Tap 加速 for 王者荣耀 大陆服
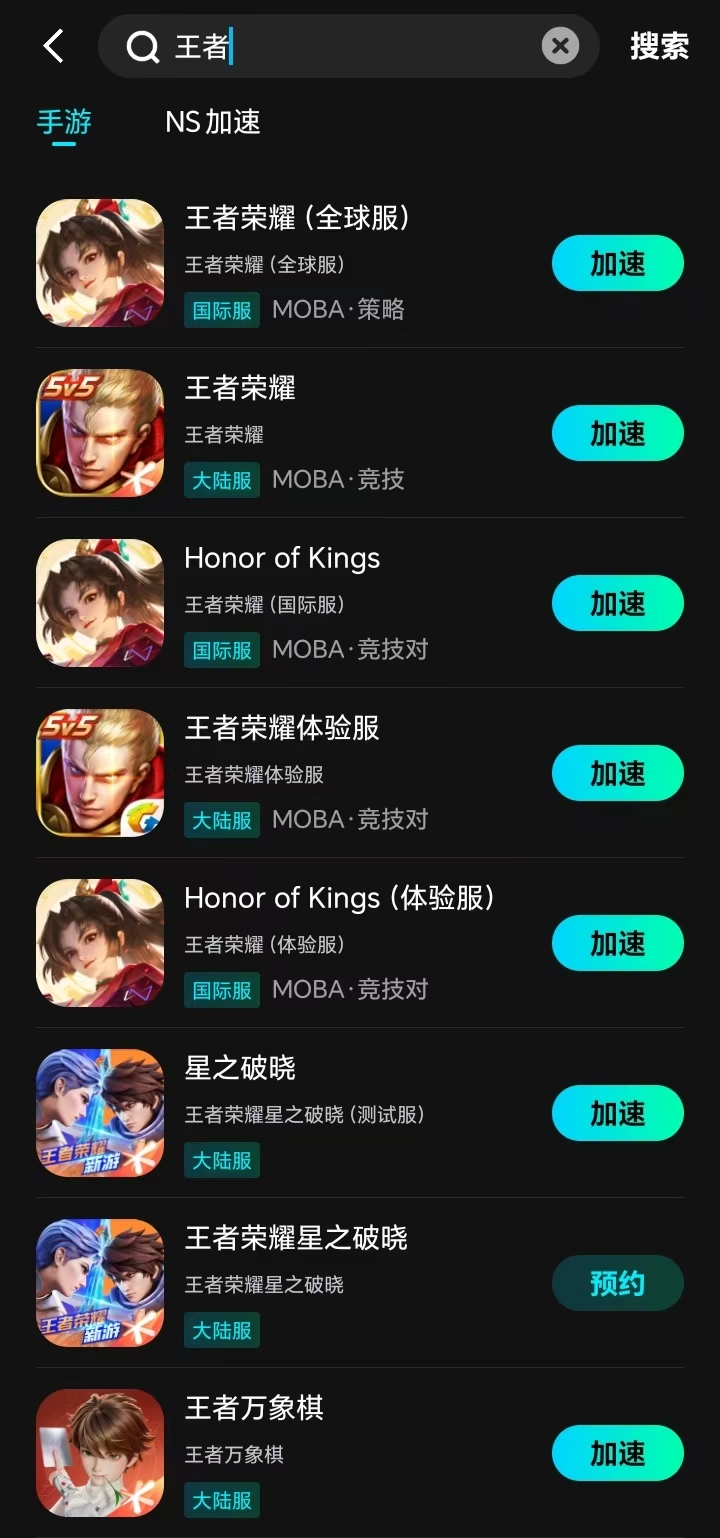 click(x=618, y=433)
